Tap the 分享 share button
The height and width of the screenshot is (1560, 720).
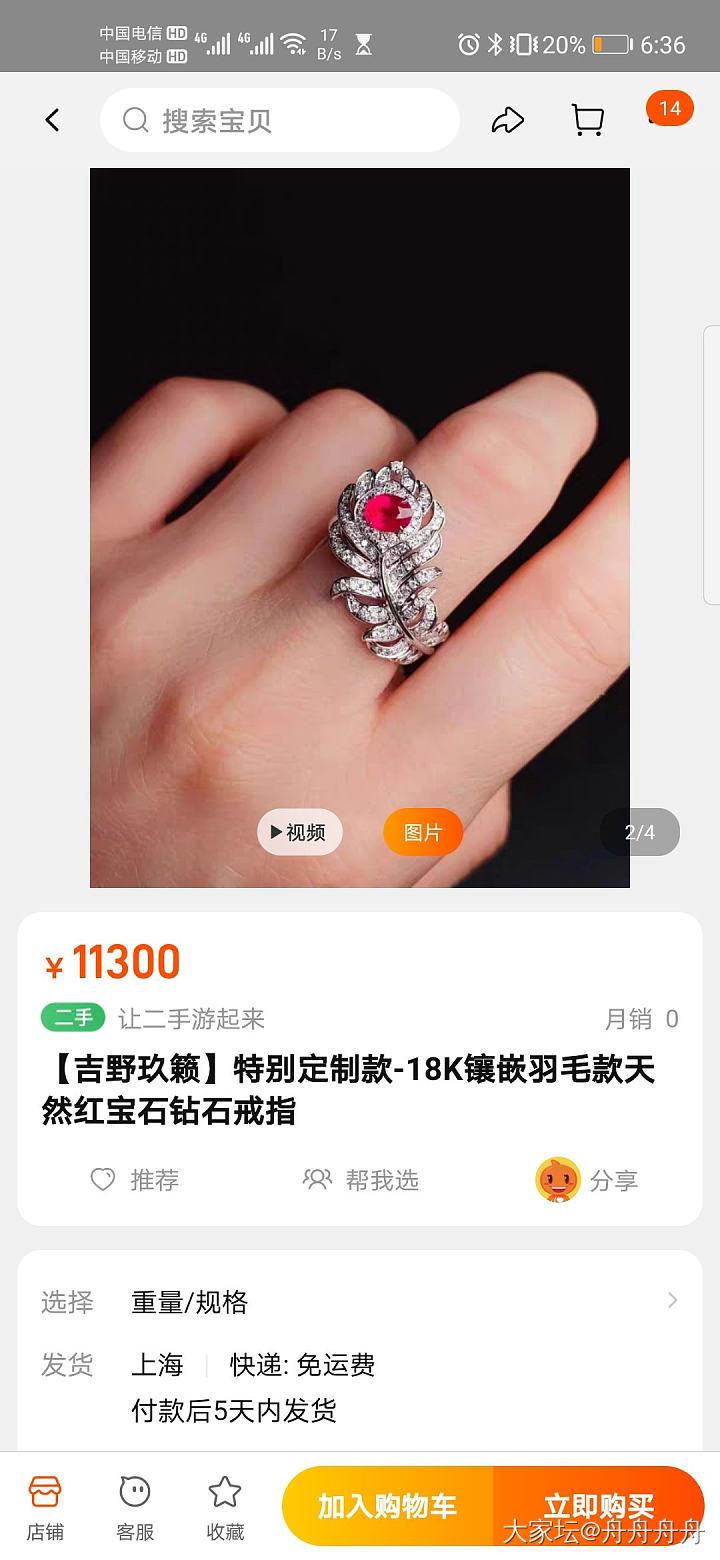pos(587,1180)
